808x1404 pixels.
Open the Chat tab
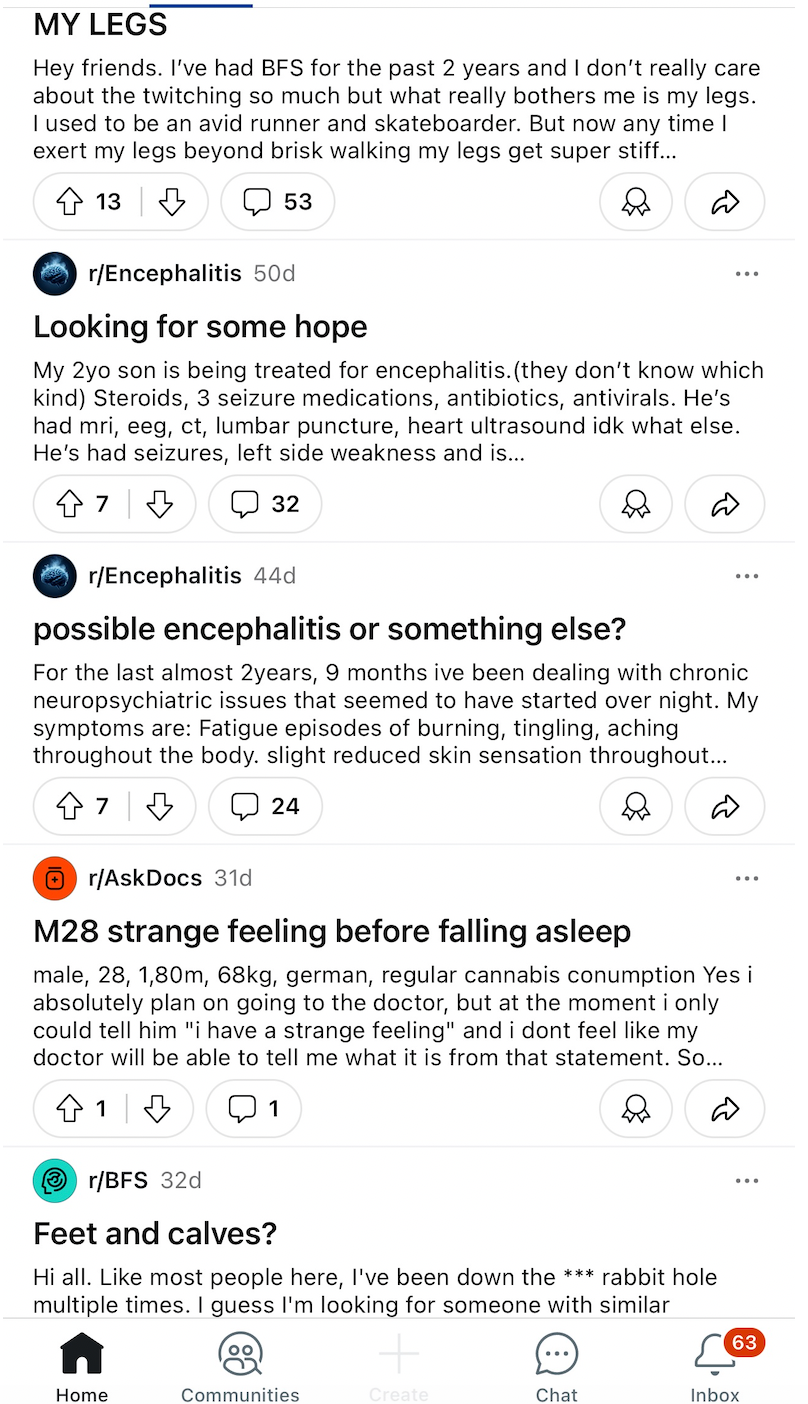pos(557,1368)
